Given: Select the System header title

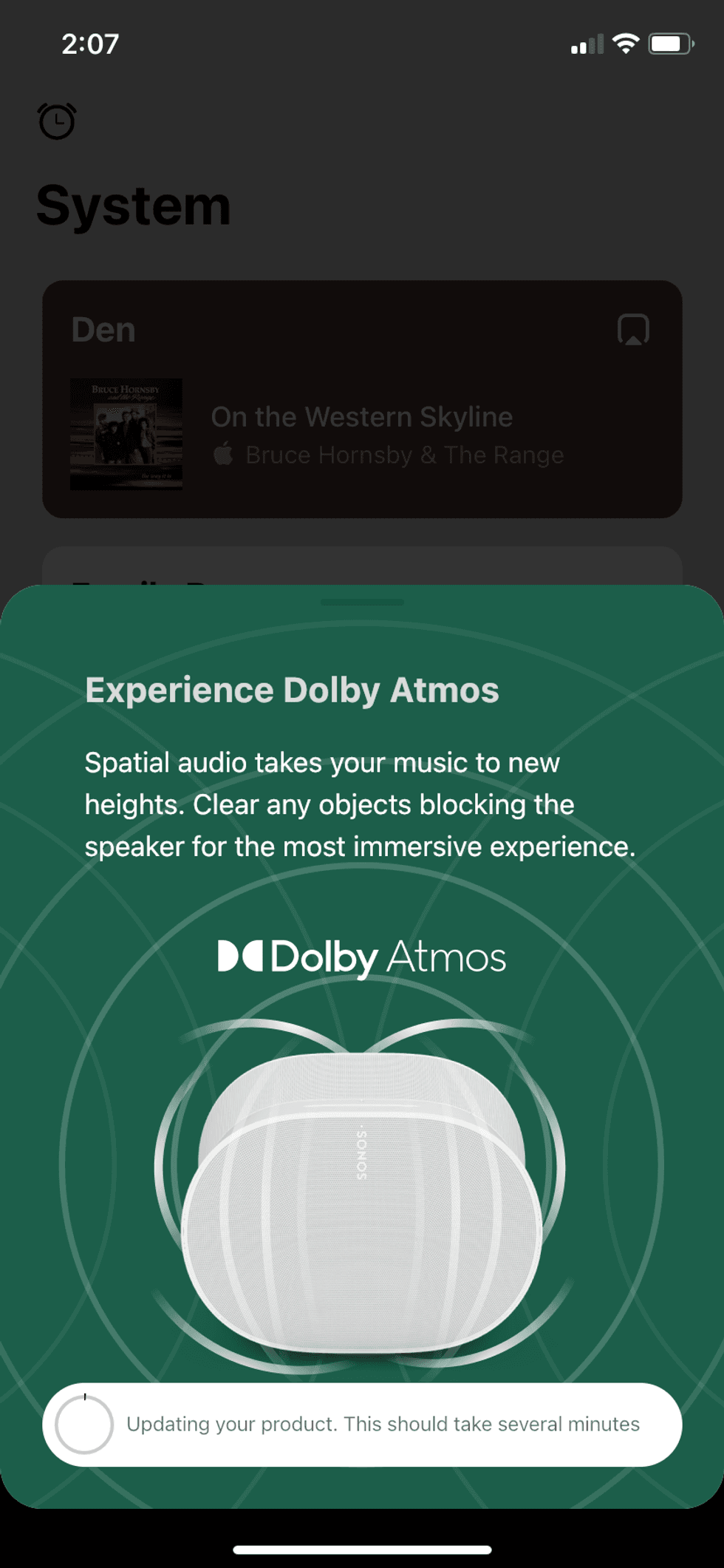Looking at the screenshot, I should (134, 205).
